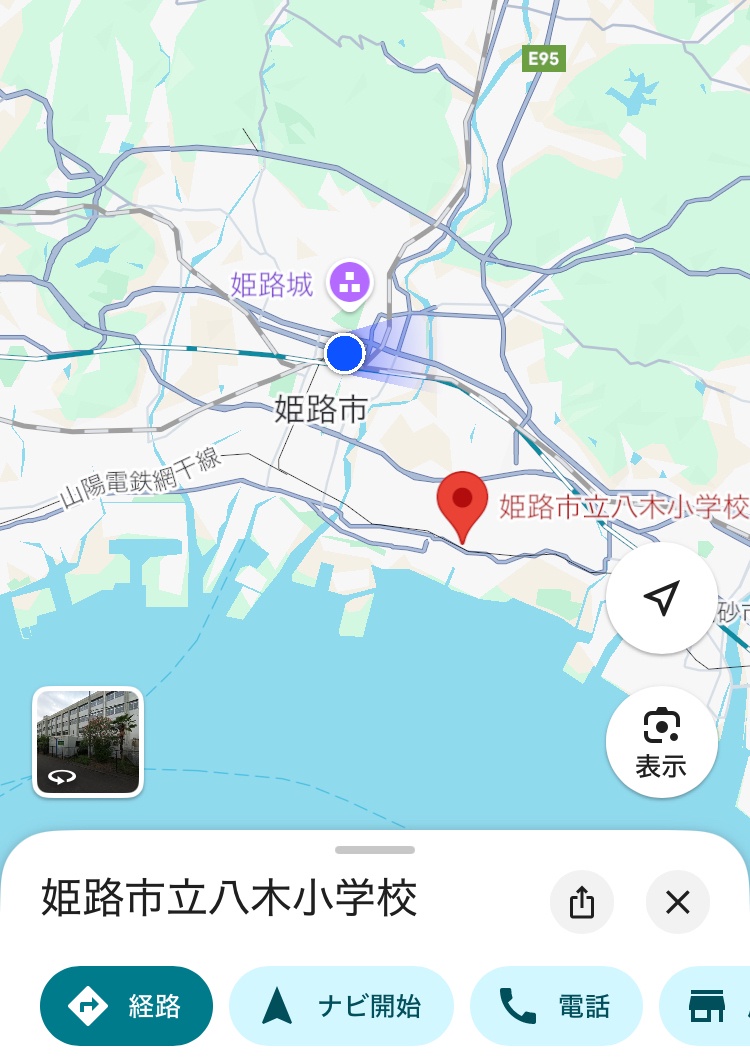Get directions with 経路 button
This screenshot has height=1062, width=750.
coord(127,1006)
